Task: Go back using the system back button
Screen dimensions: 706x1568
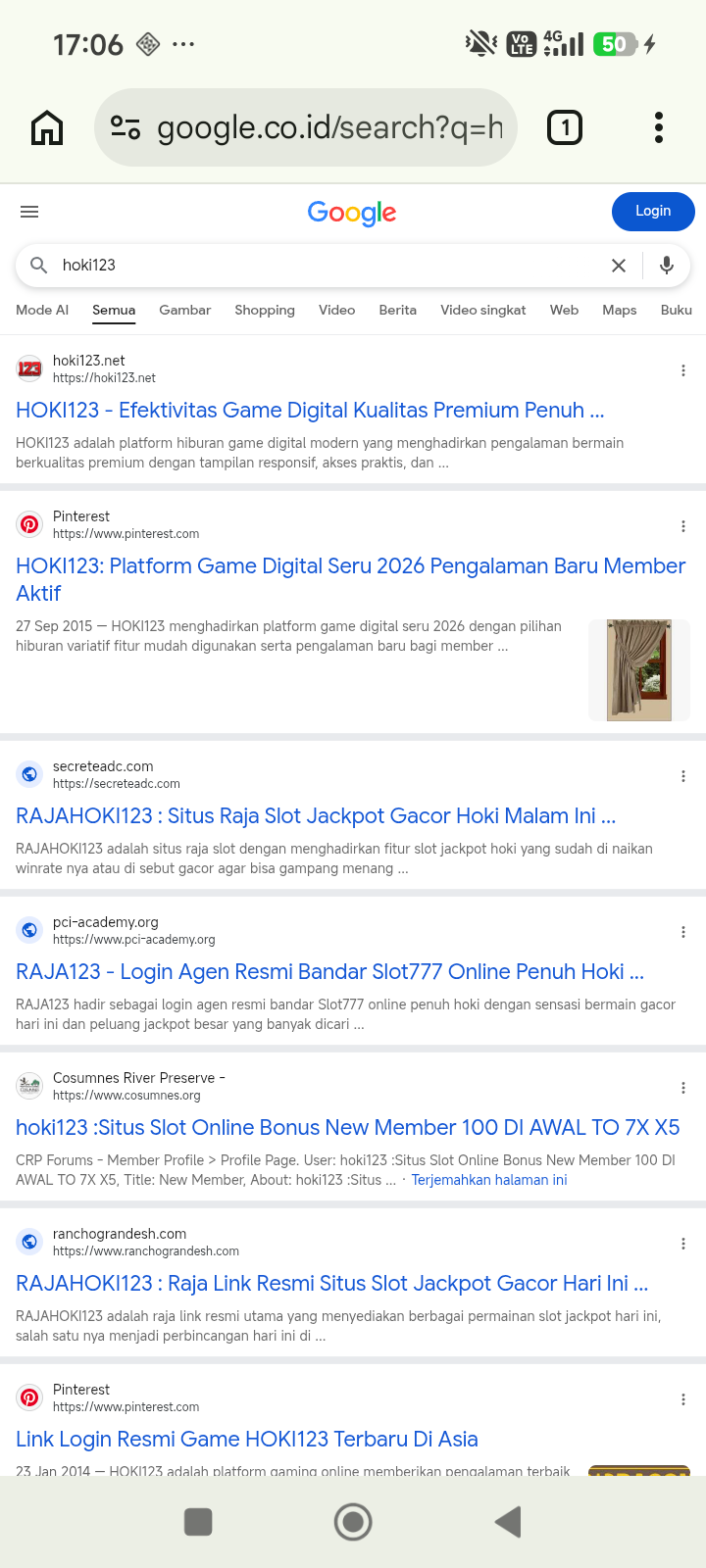Action: coord(508,1522)
